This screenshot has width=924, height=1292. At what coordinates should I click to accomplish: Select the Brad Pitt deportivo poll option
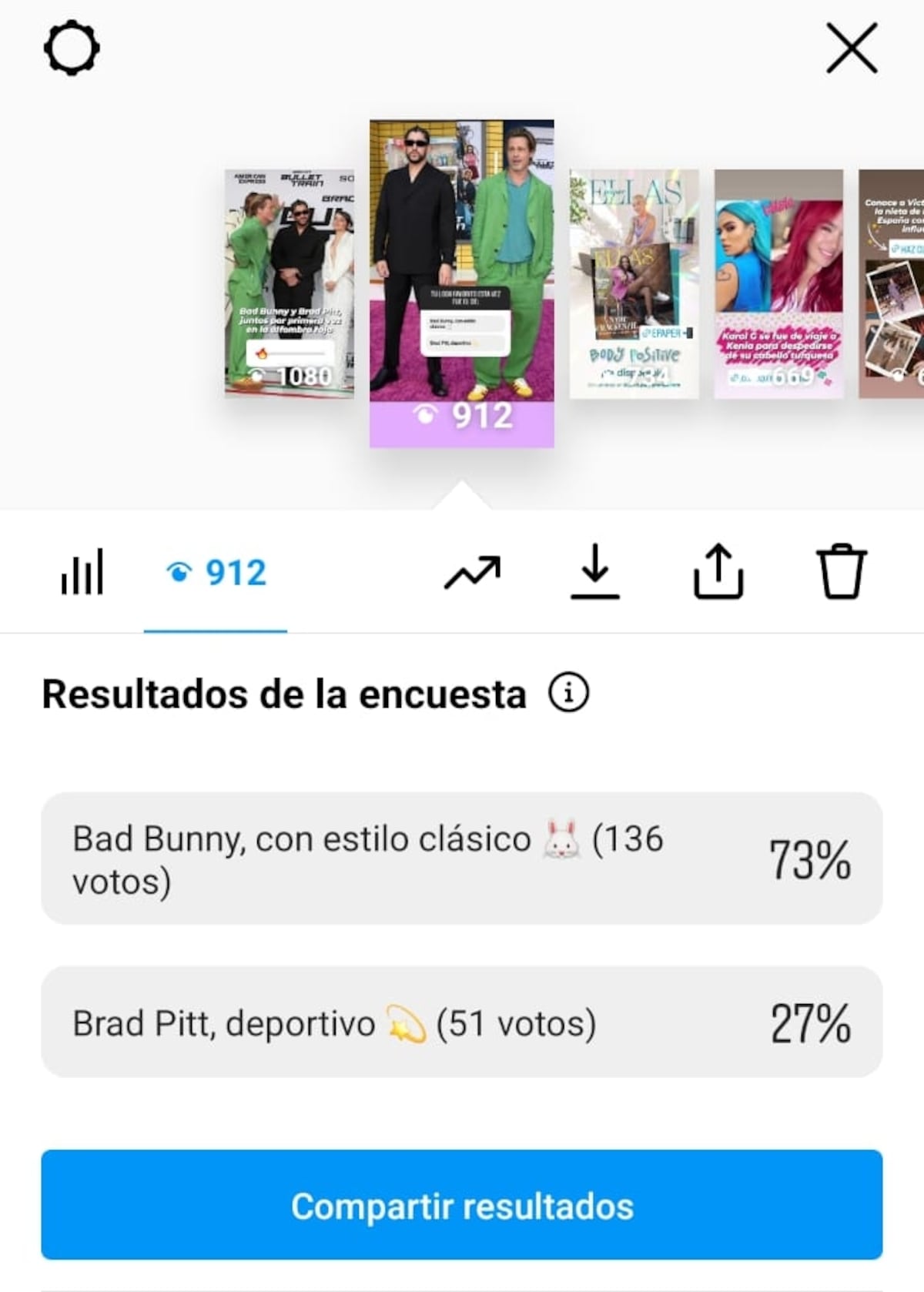pyautogui.click(x=462, y=1023)
